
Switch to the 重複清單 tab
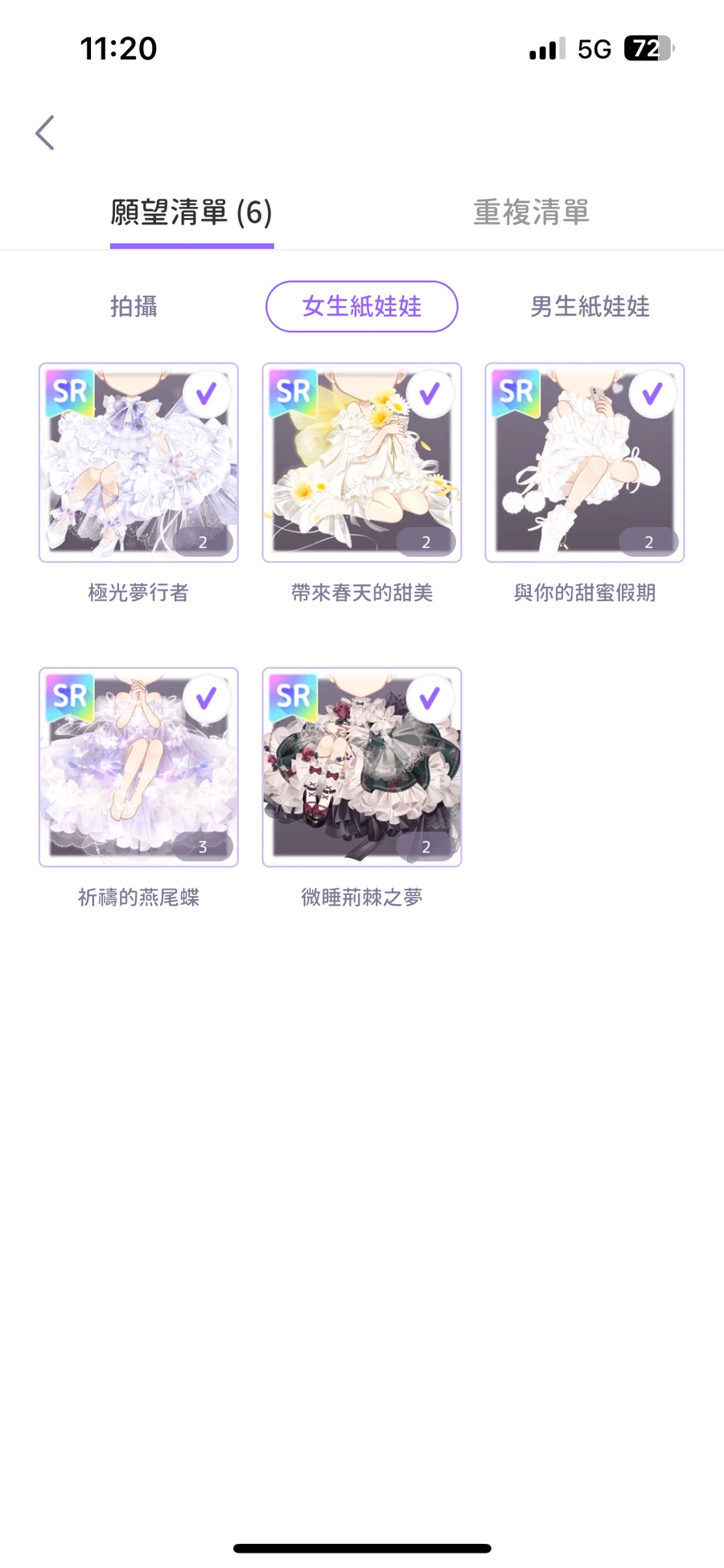[531, 213]
